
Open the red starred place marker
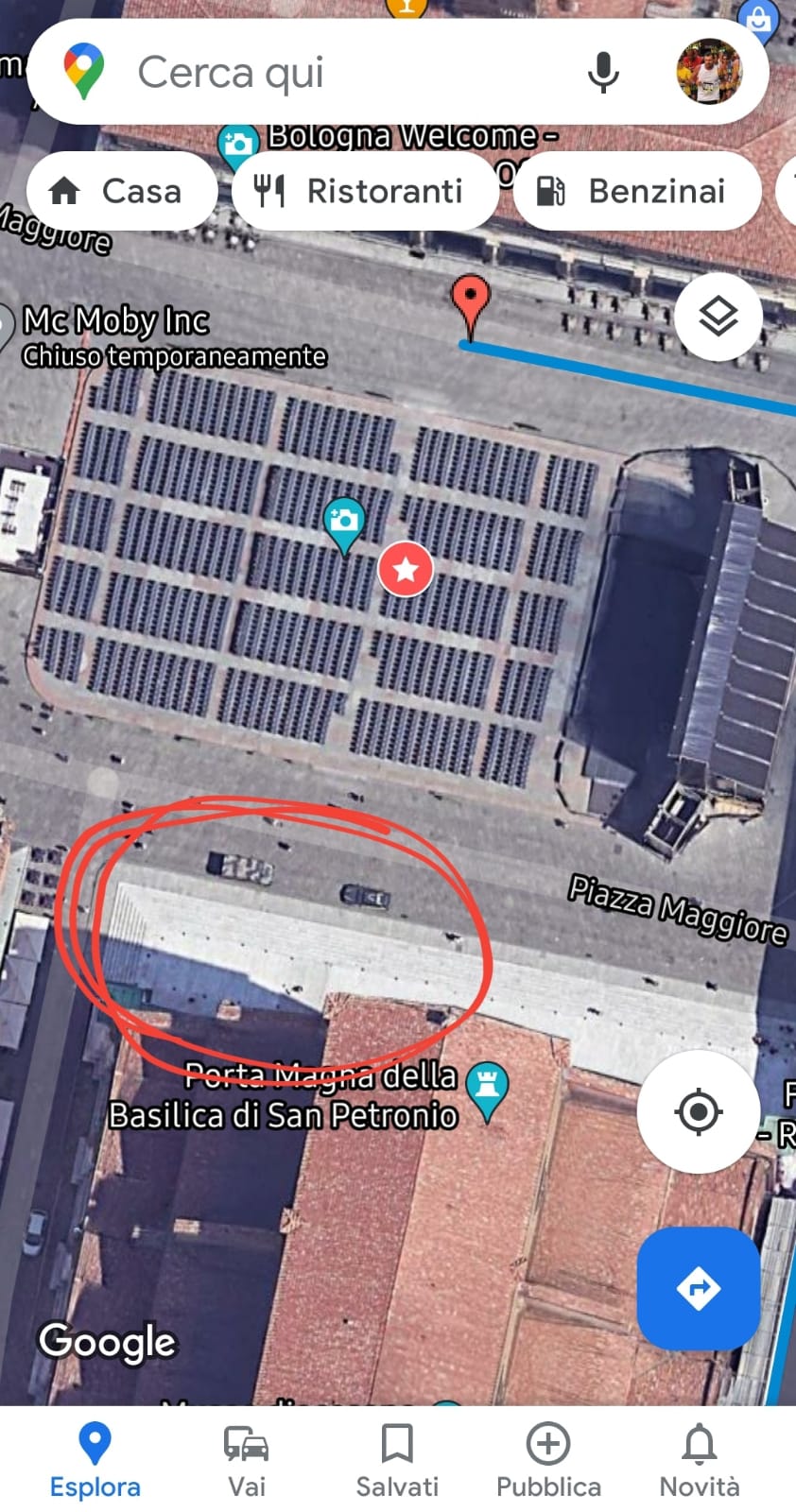[406, 569]
